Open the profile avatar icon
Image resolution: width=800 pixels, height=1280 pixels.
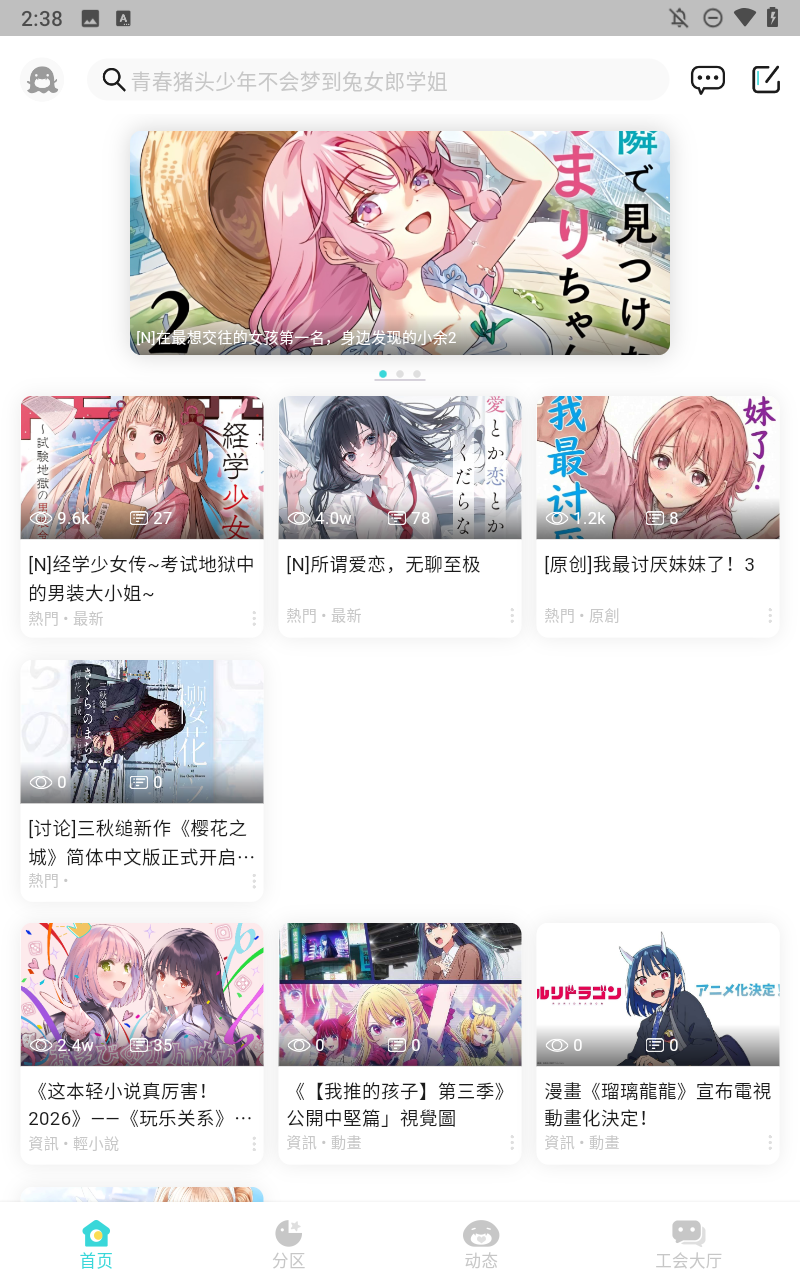pos(42,80)
